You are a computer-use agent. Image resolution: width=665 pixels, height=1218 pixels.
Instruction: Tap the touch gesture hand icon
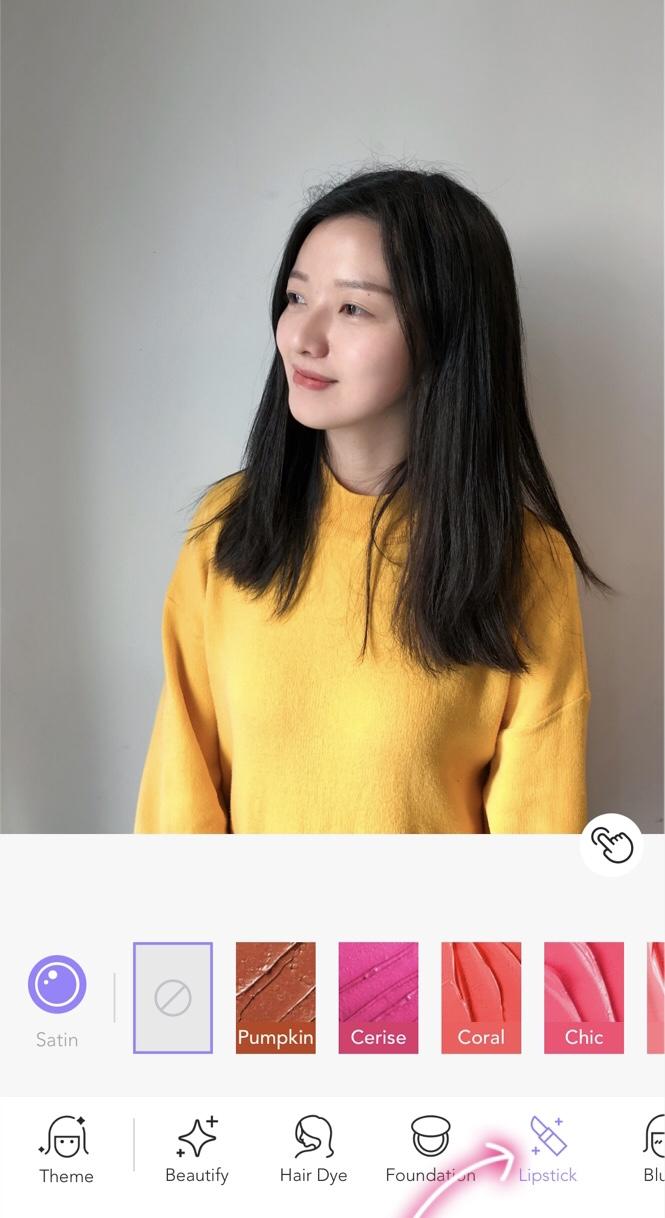[611, 845]
